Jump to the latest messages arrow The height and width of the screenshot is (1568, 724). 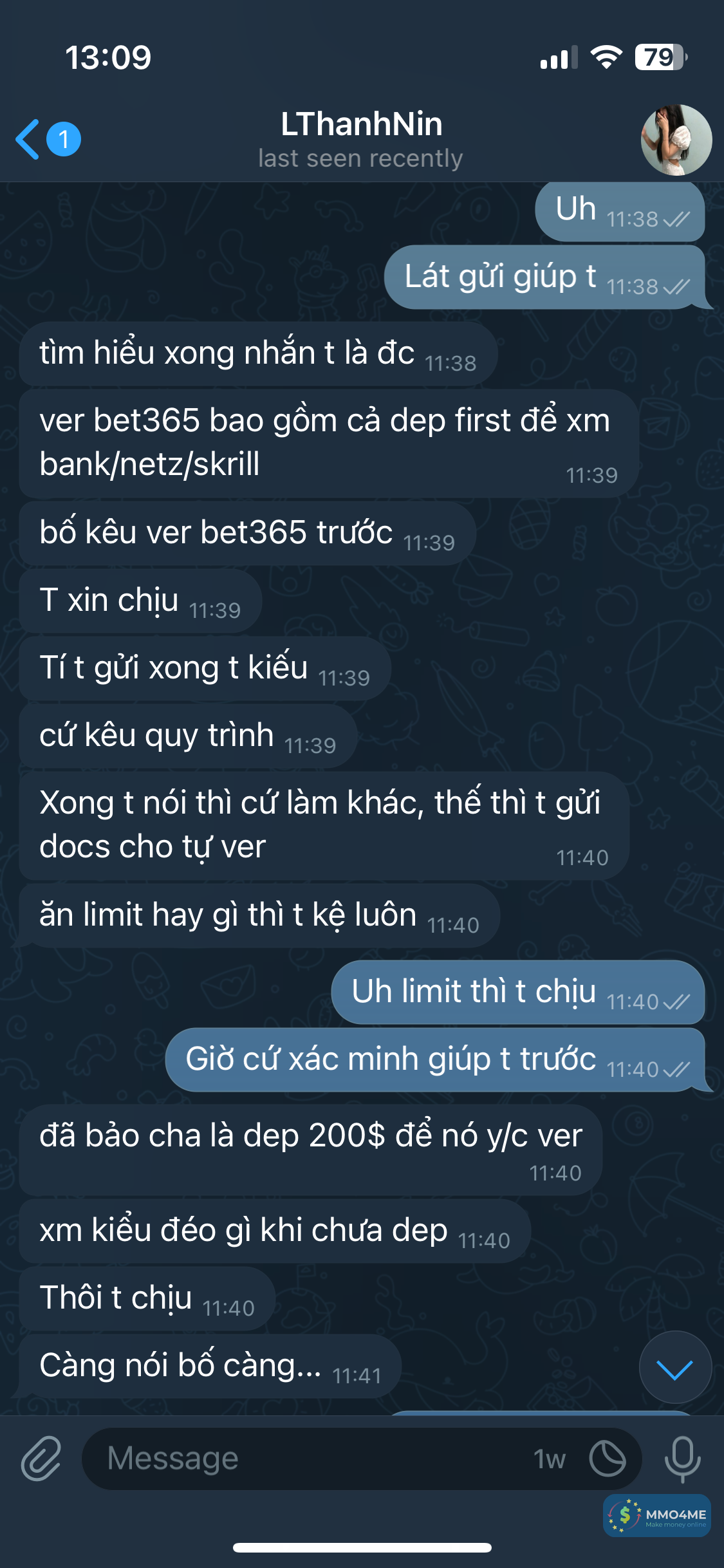(x=675, y=1368)
